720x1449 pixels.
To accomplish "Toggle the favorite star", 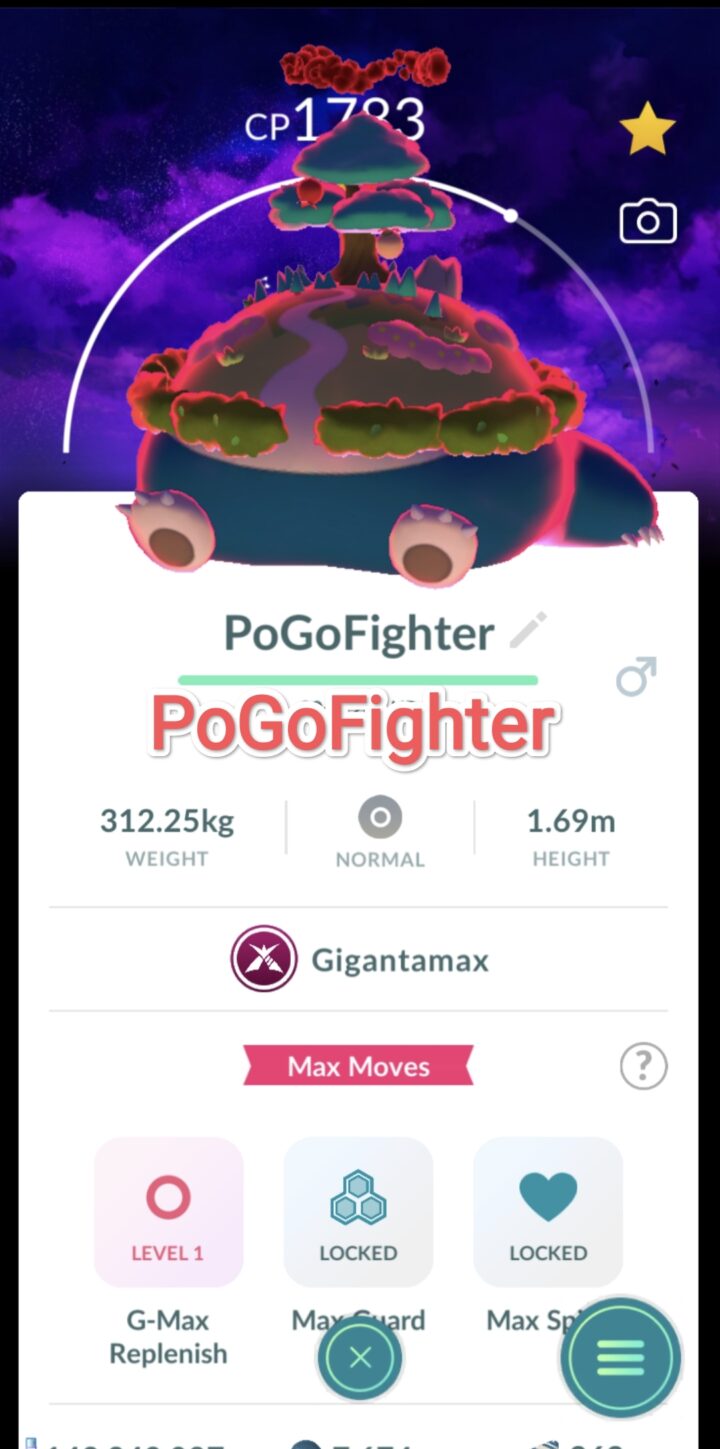I will click(x=647, y=131).
